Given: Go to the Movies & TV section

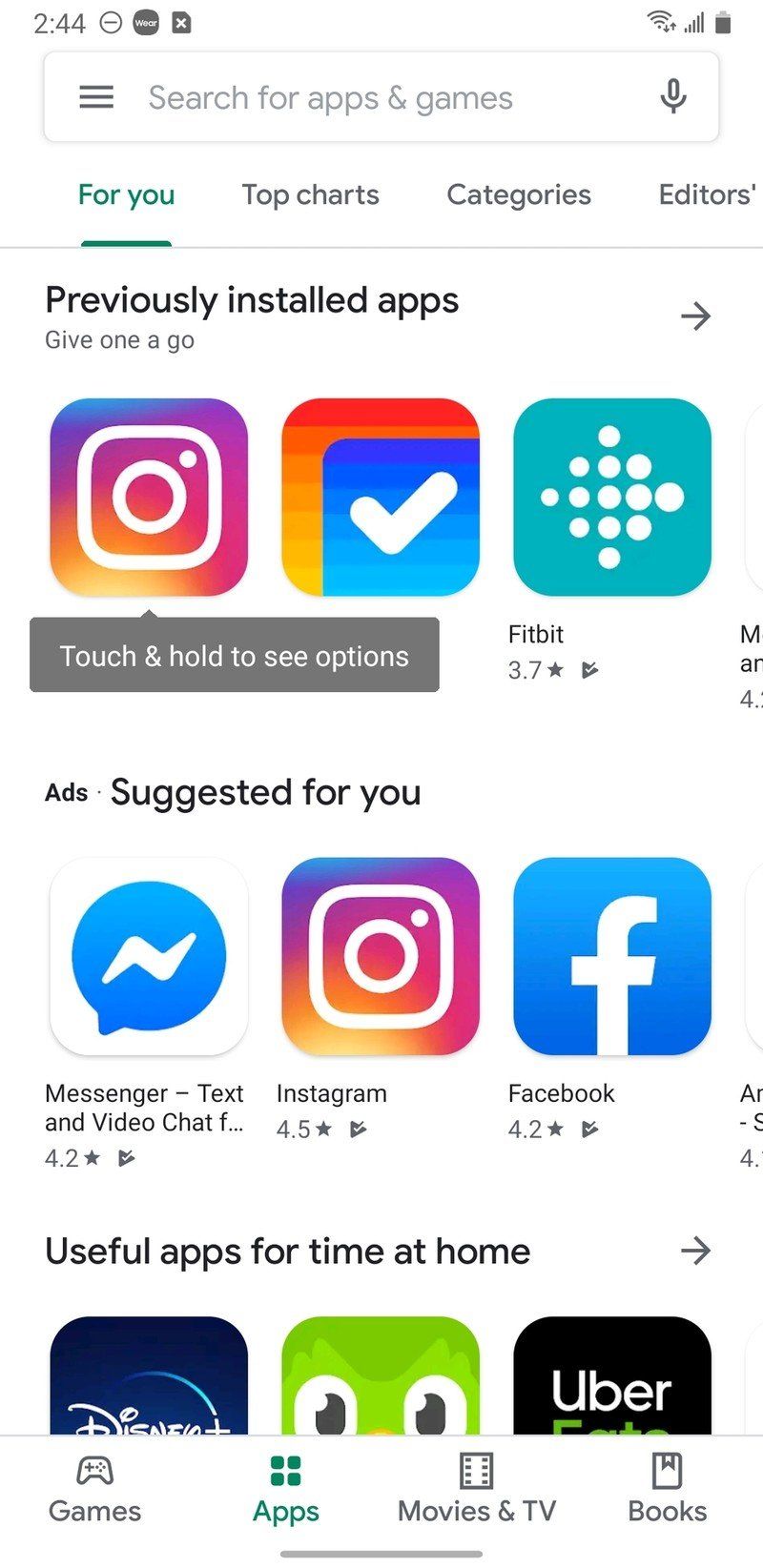Looking at the screenshot, I should (x=476, y=1490).
